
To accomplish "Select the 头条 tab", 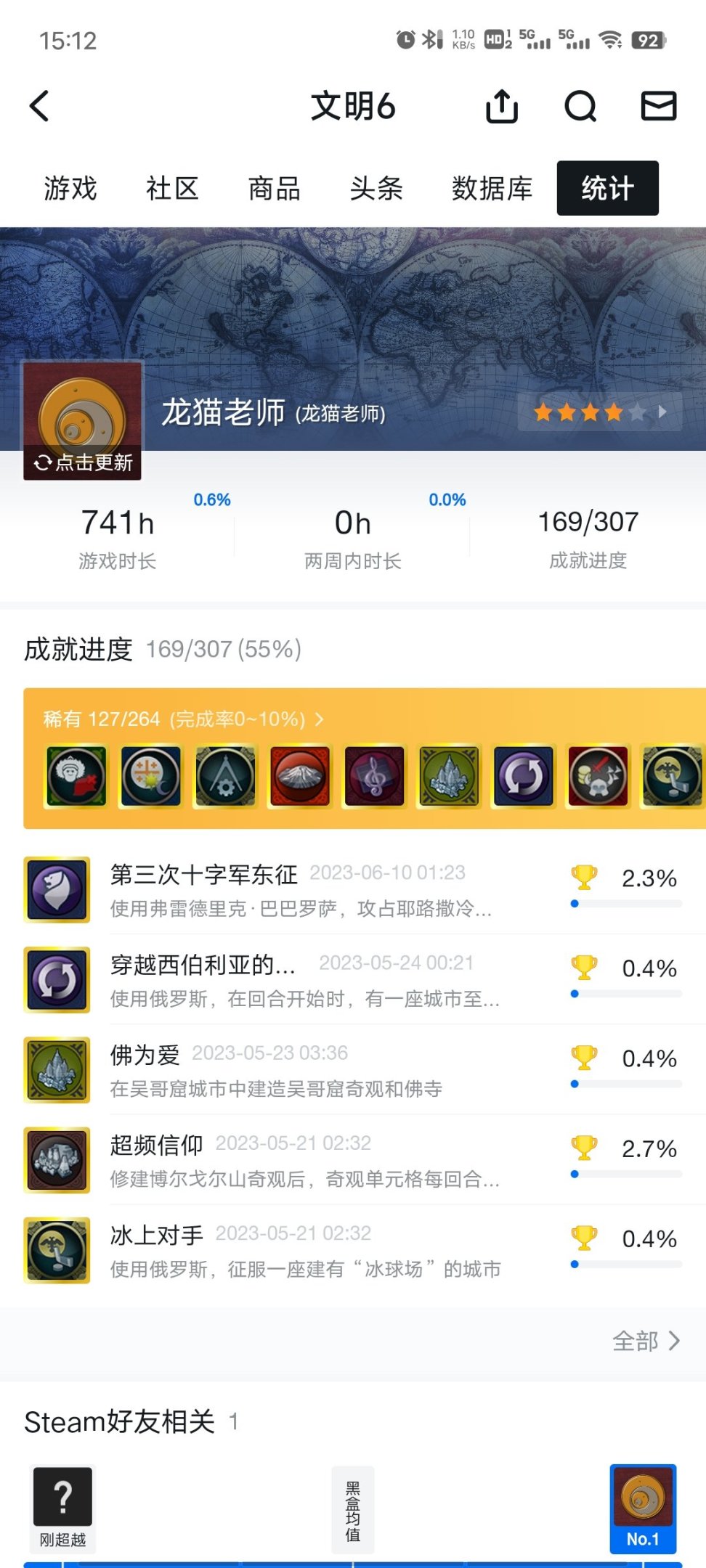I will pyautogui.click(x=376, y=189).
